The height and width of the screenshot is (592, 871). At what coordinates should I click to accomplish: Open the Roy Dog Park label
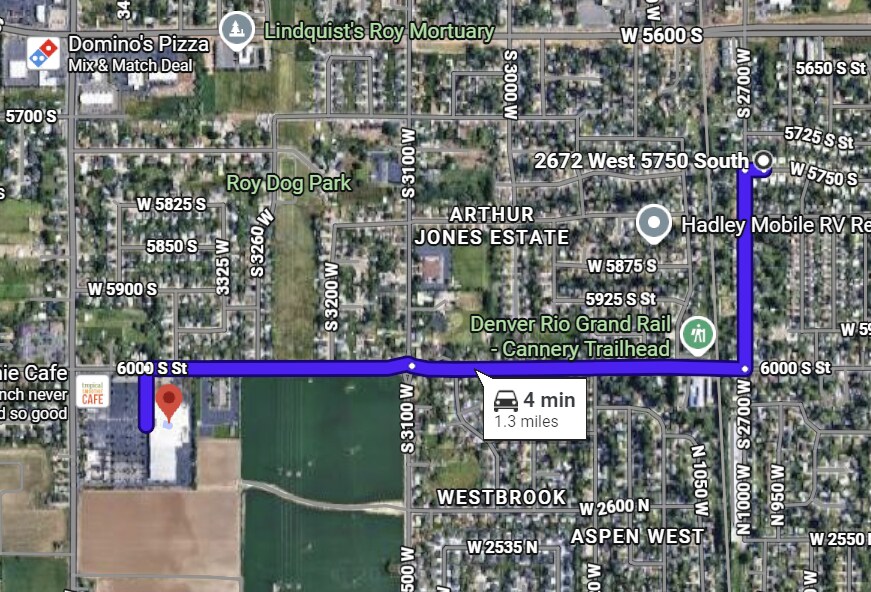288,183
